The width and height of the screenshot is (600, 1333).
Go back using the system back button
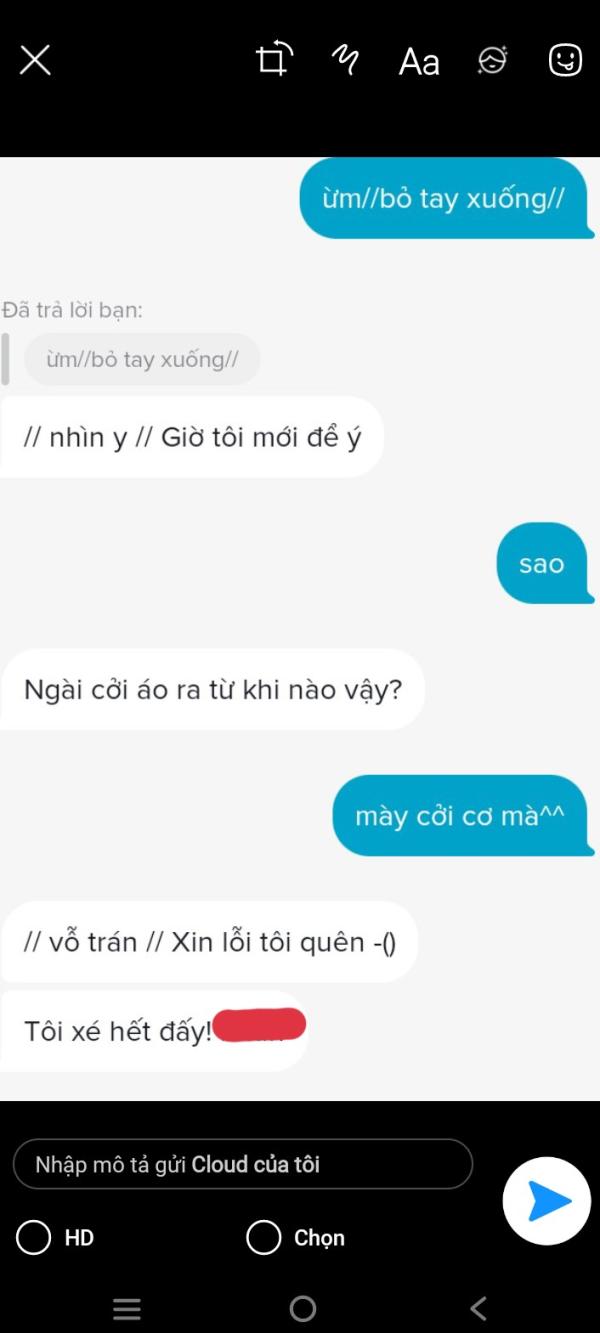click(478, 1308)
